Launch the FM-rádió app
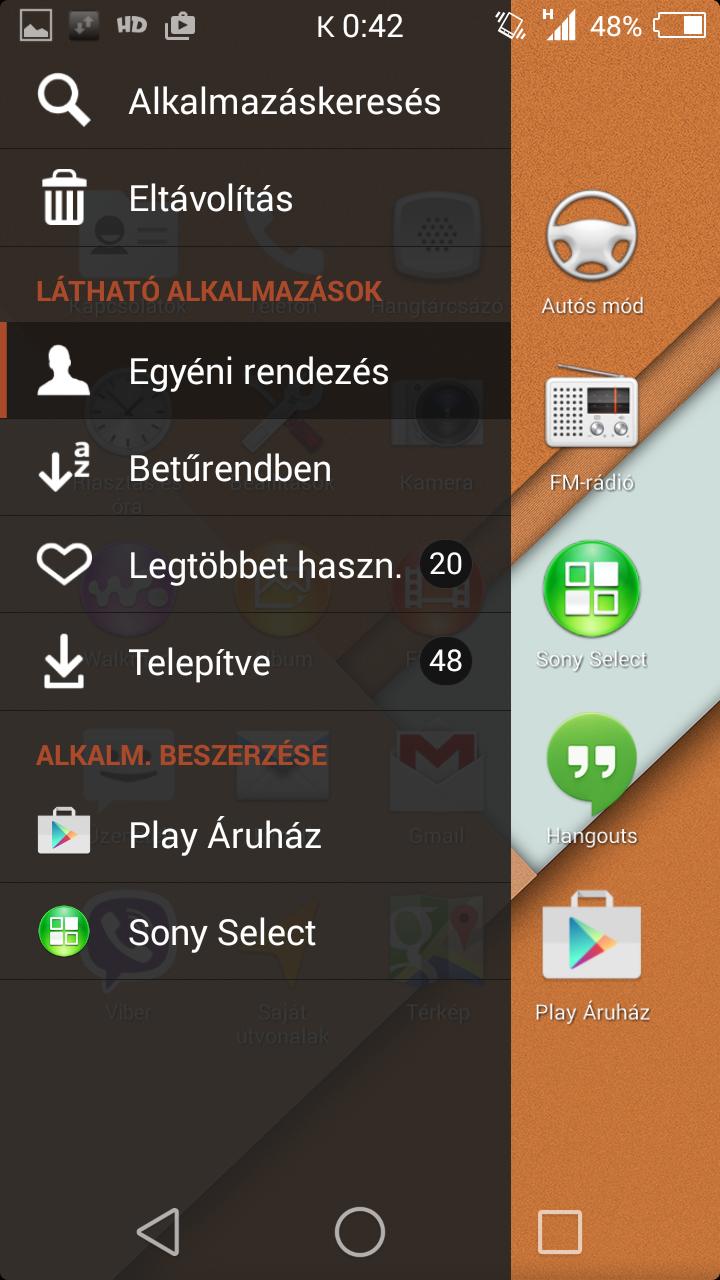720x1280 pixels. click(x=592, y=428)
